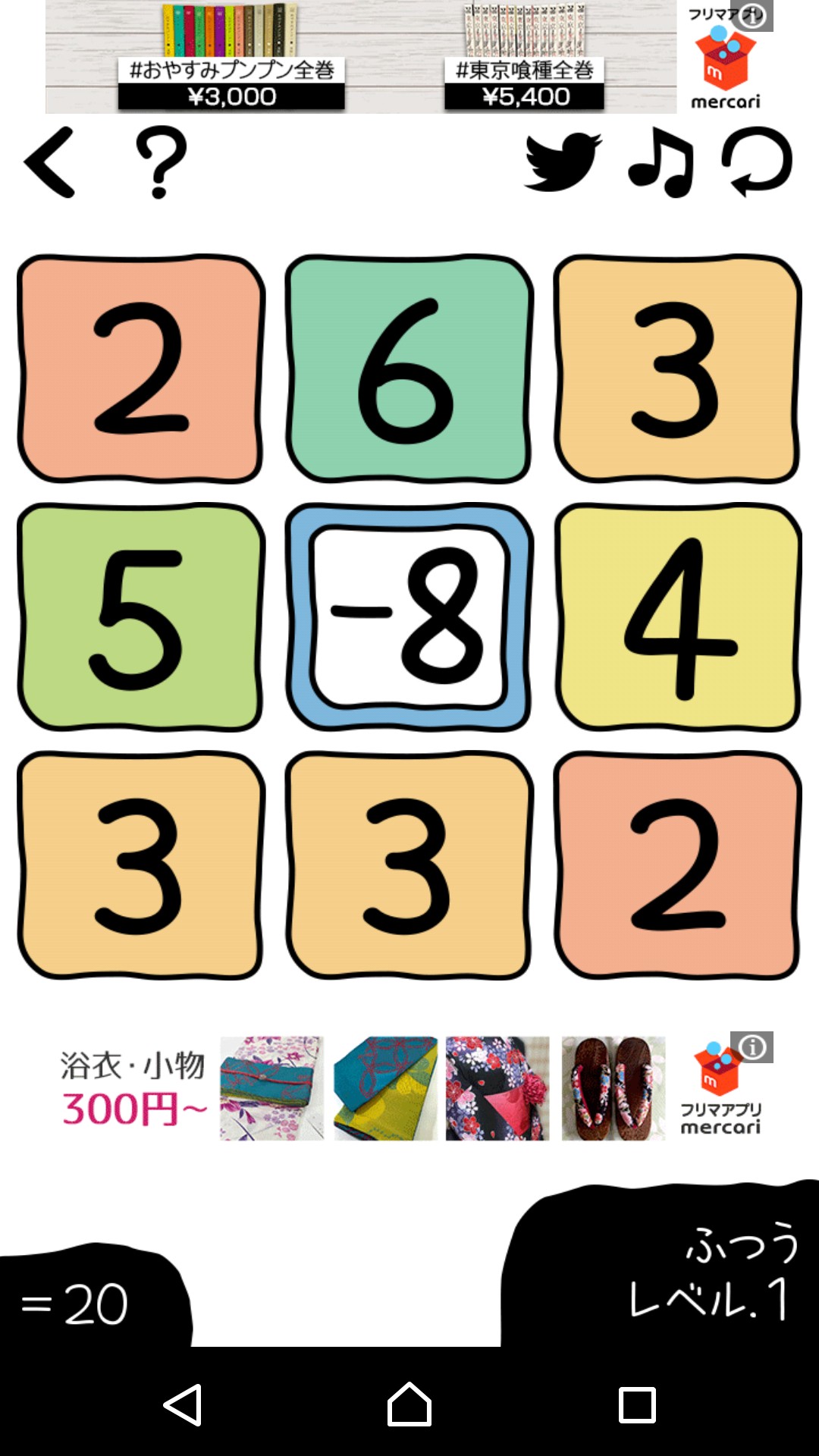This screenshot has height=1456, width=819.
Task: Choose the yellow number 4 tile
Action: tap(677, 617)
